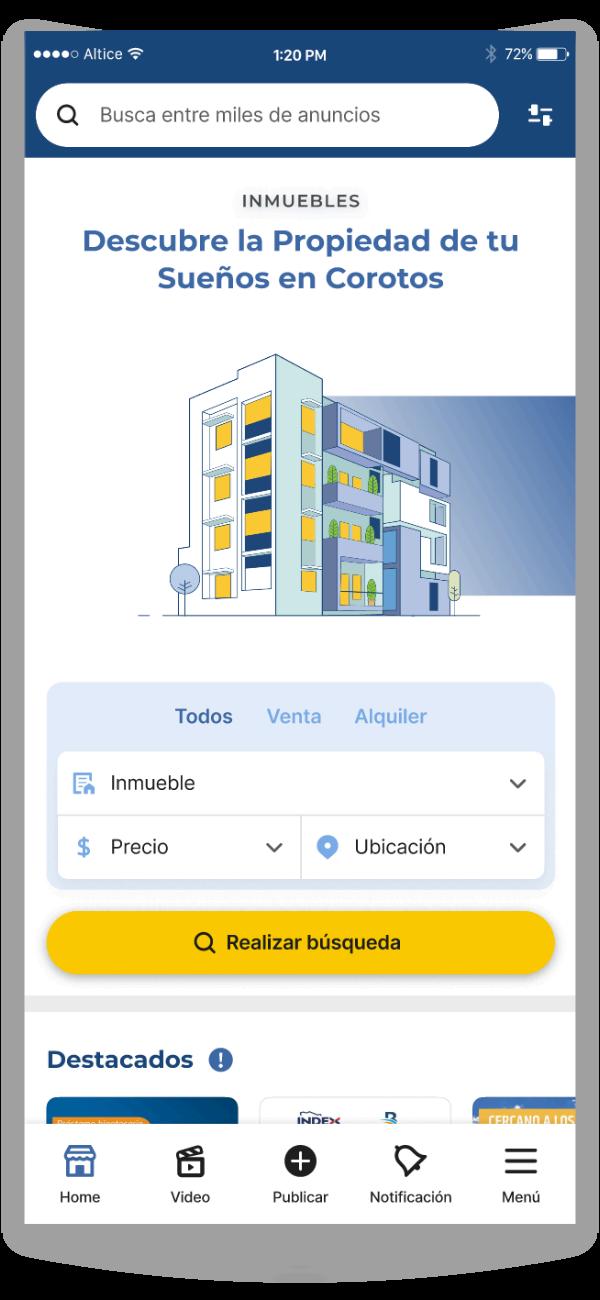Open the Video tab
600x1300 pixels.
click(190, 1174)
